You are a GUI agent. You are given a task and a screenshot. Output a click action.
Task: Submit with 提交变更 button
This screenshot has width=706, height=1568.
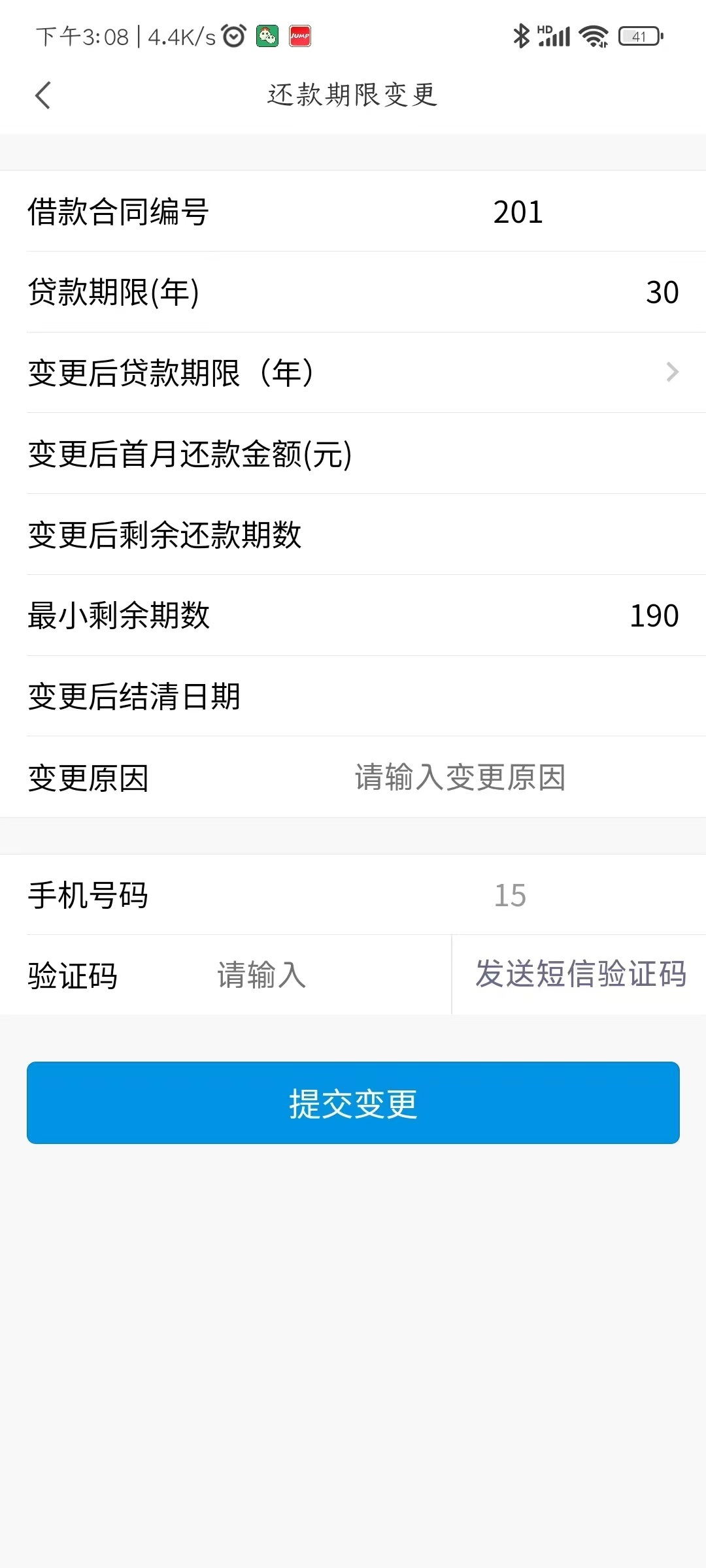[353, 1103]
